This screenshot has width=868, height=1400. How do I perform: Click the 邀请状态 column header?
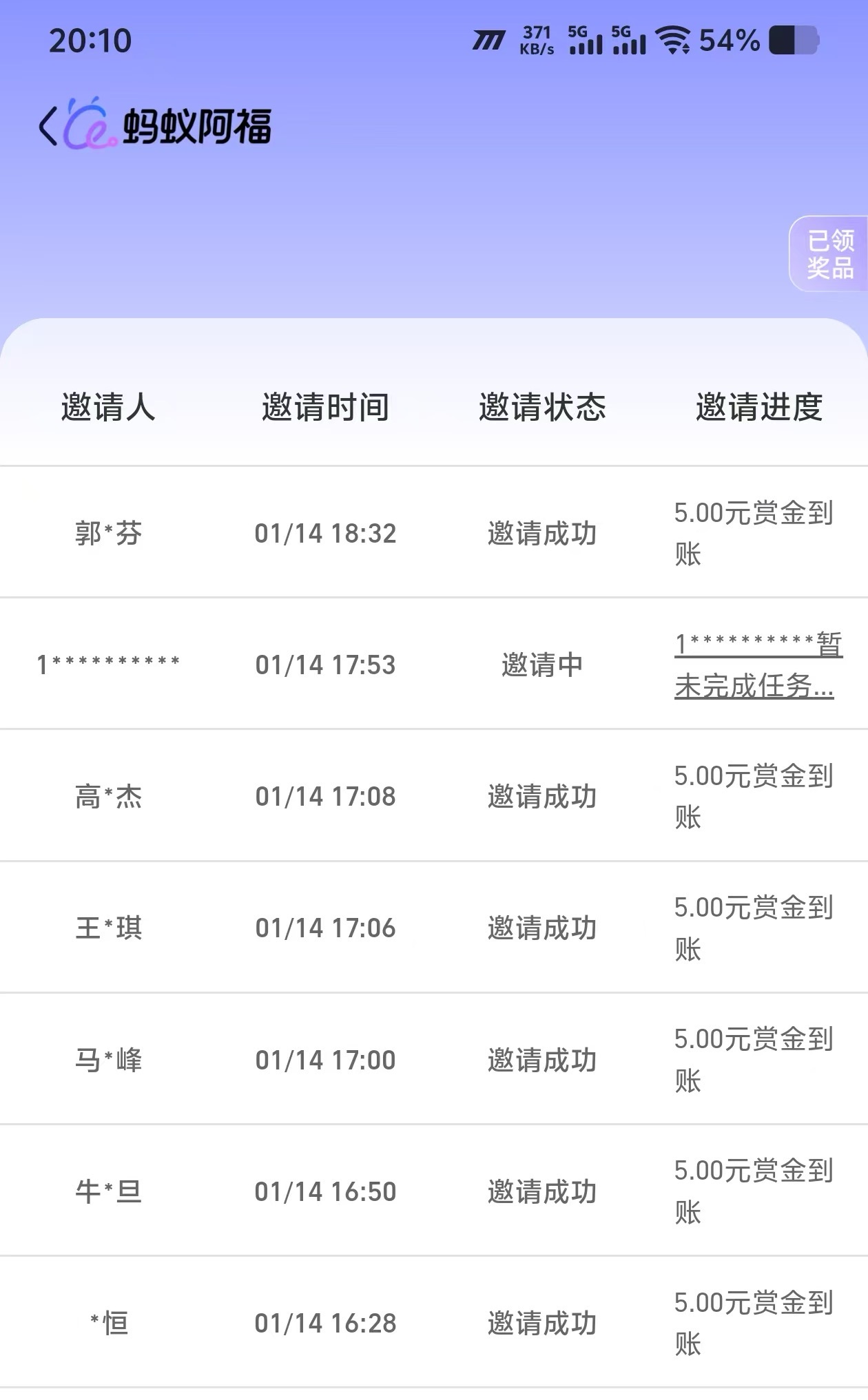(544, 407)
